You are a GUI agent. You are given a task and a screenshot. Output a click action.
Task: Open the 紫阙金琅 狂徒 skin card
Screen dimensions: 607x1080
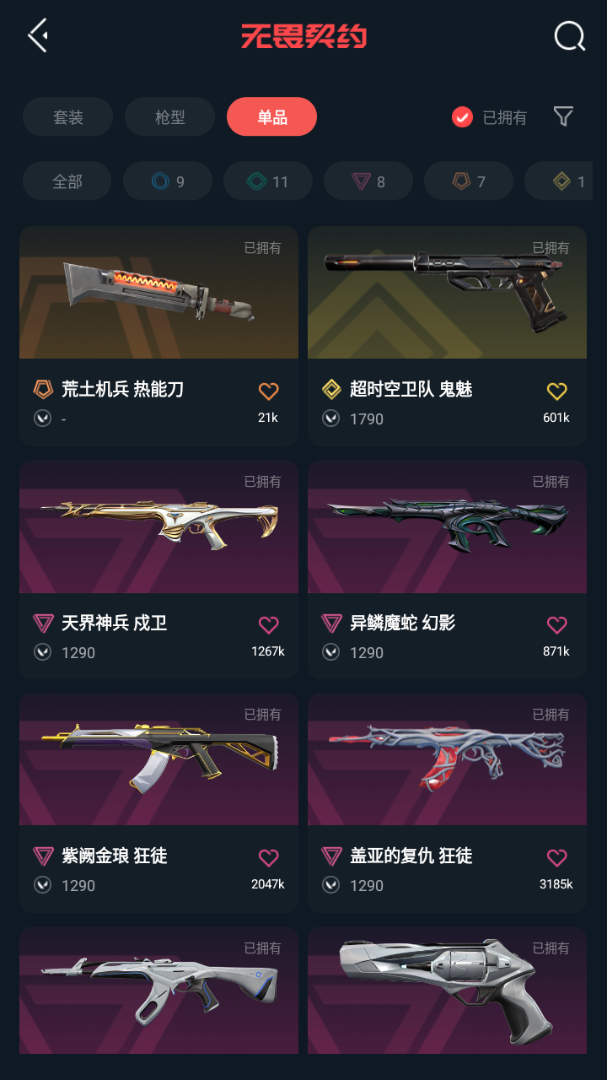(158, 802)
